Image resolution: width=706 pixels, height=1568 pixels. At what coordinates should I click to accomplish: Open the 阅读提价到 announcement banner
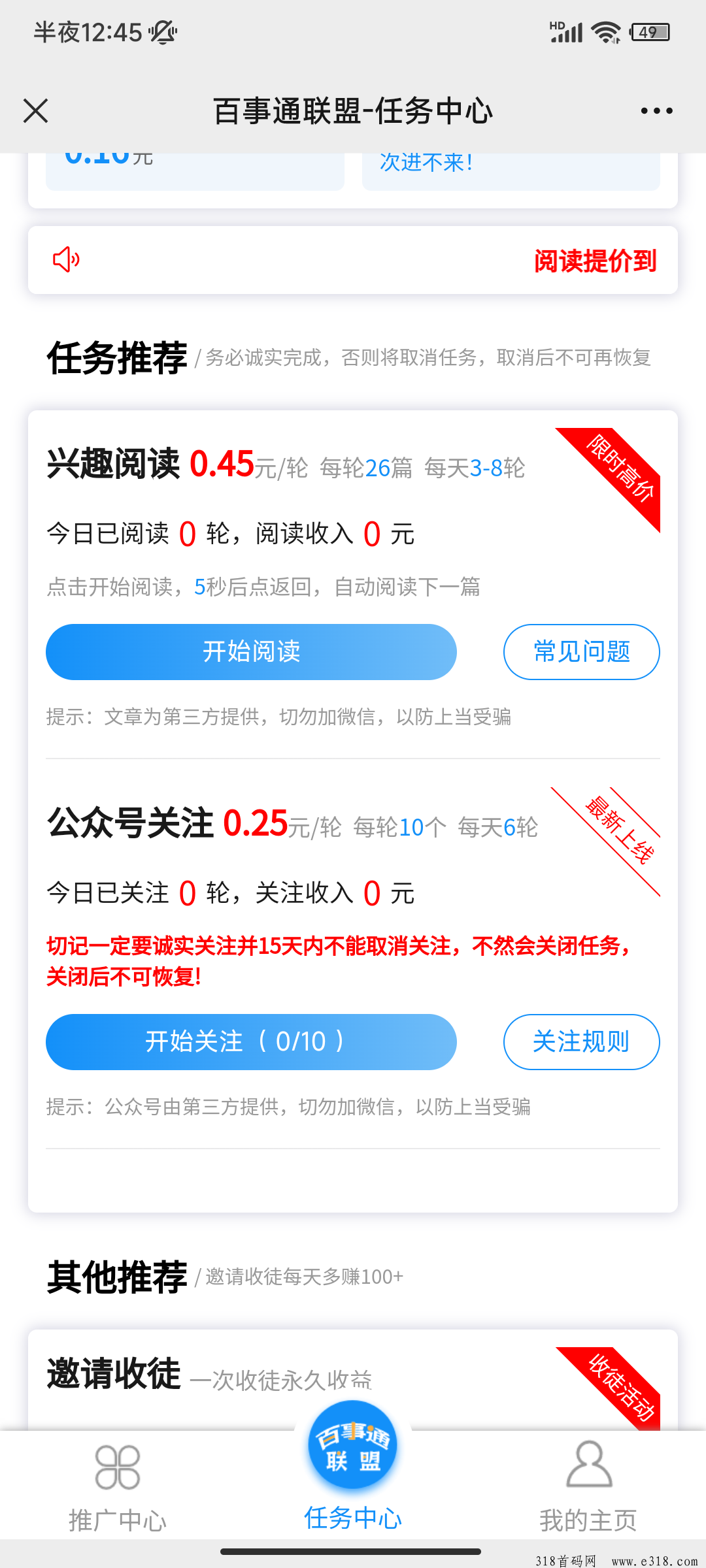353,260
